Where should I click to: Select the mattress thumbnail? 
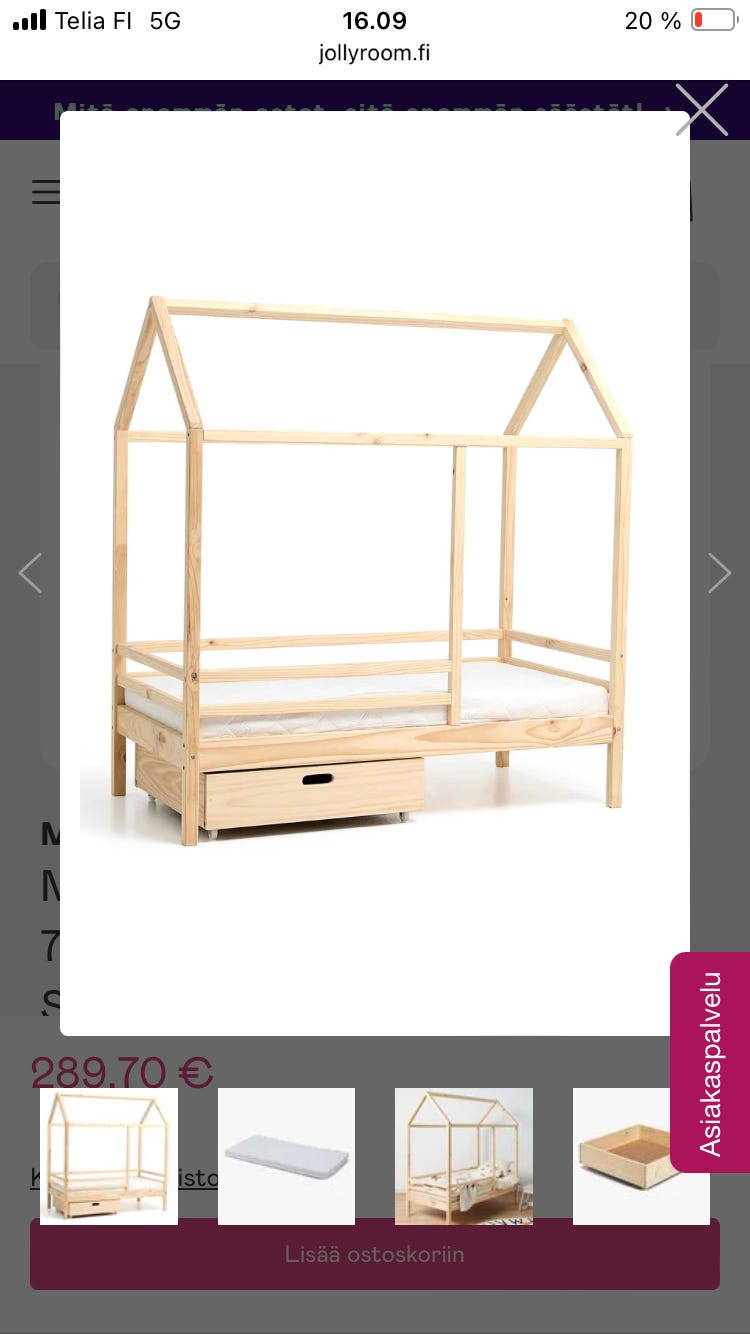coord(286,1156)
